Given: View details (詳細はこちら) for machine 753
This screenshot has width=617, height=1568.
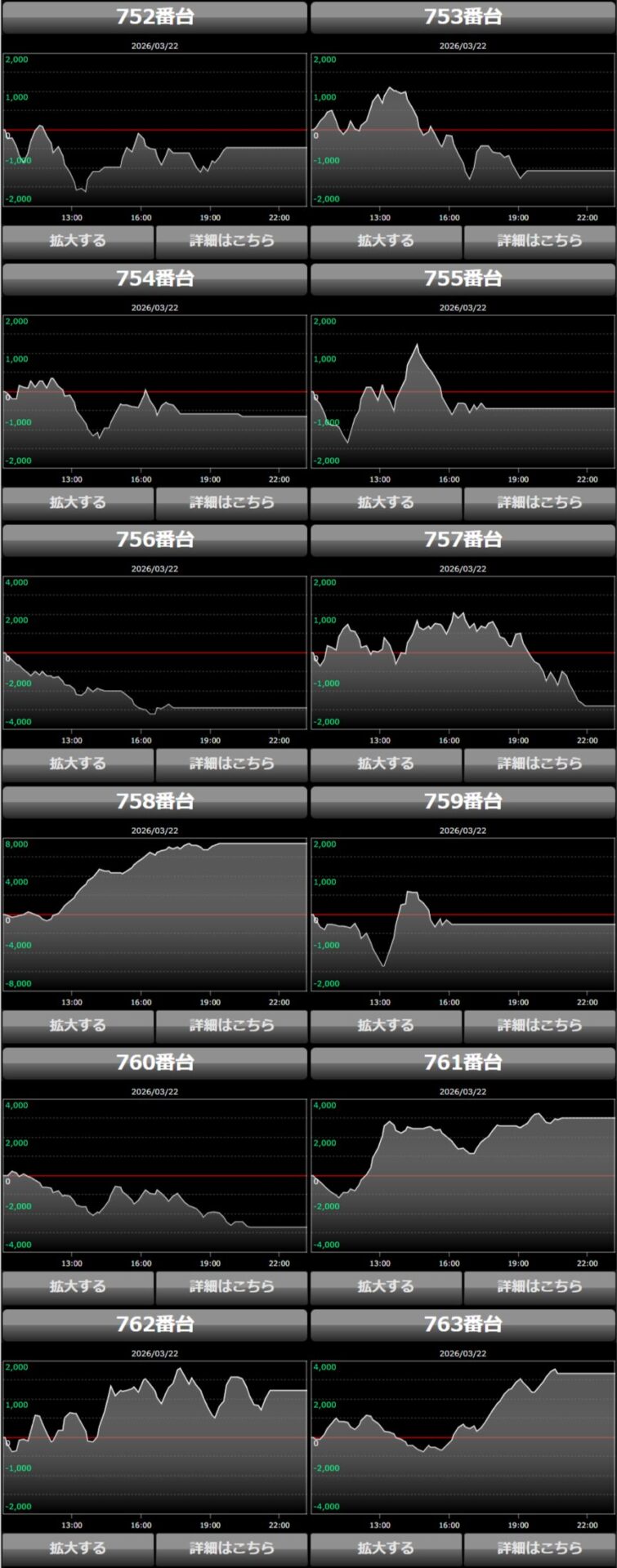Looking at the screenshot, I should (x=539, y=241).
